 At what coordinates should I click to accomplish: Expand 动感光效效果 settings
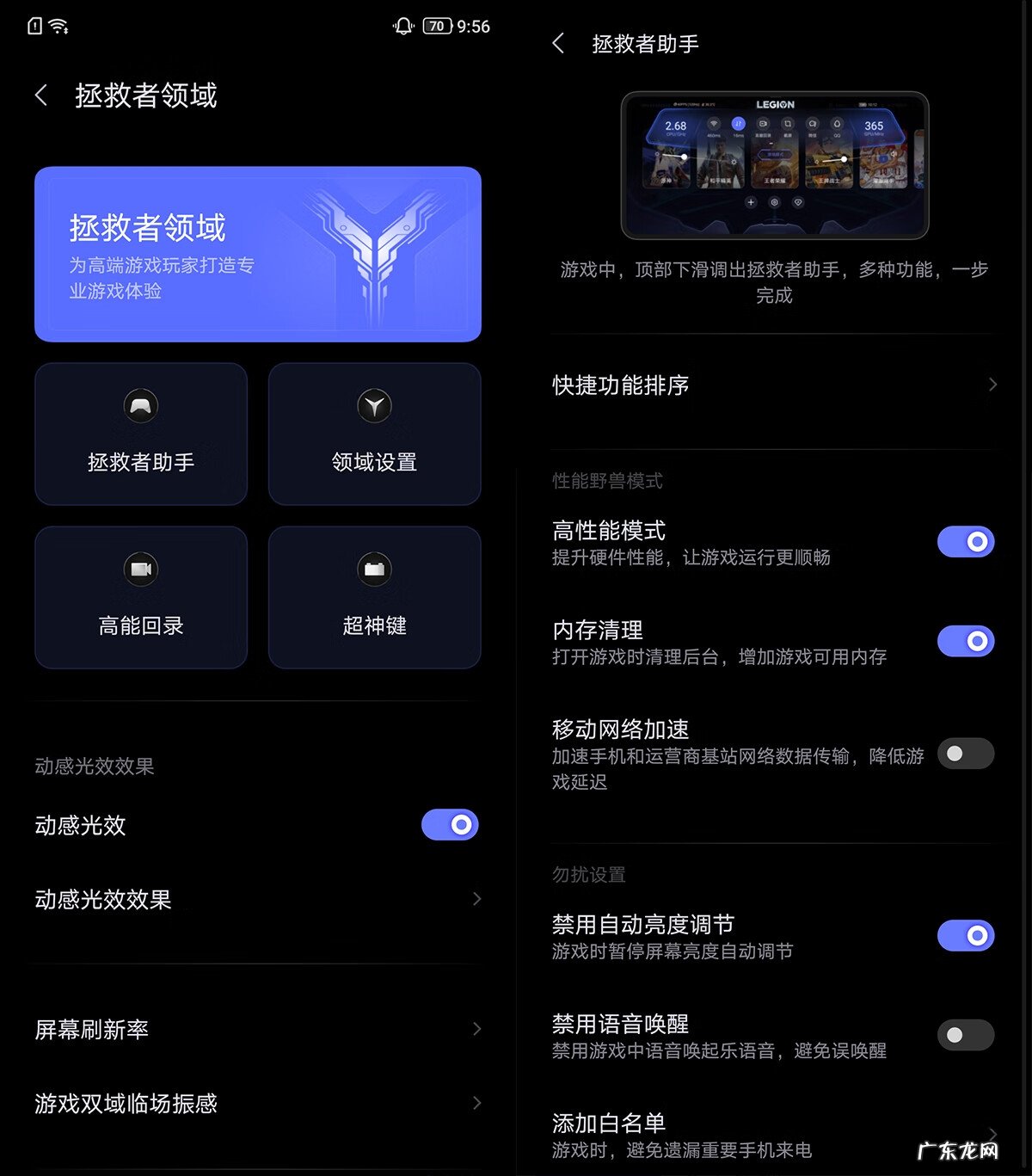[x=257, y=900]
